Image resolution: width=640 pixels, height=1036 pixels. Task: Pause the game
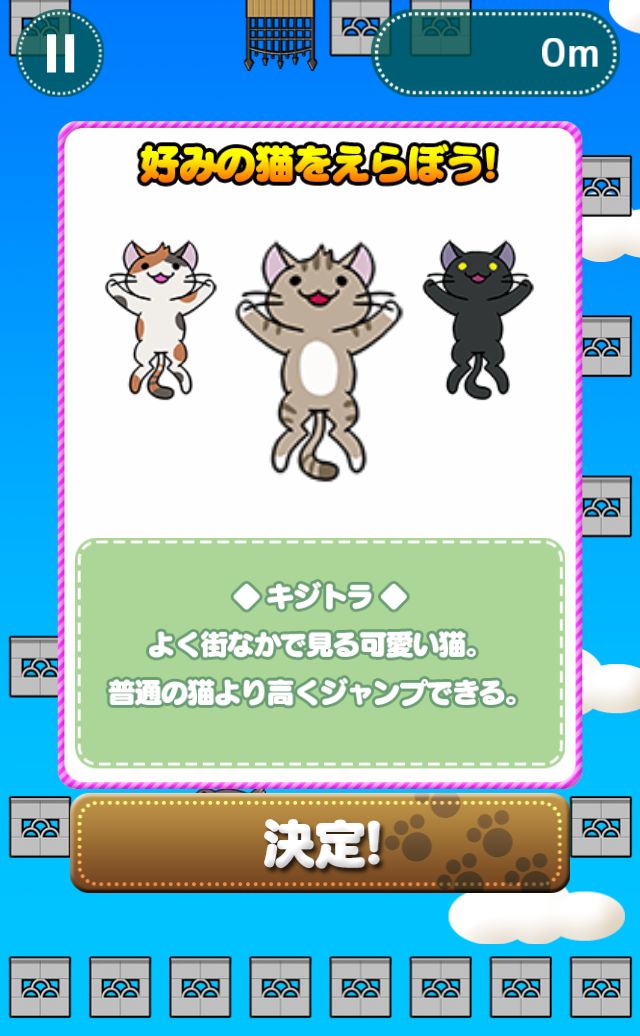pos(60,53)
